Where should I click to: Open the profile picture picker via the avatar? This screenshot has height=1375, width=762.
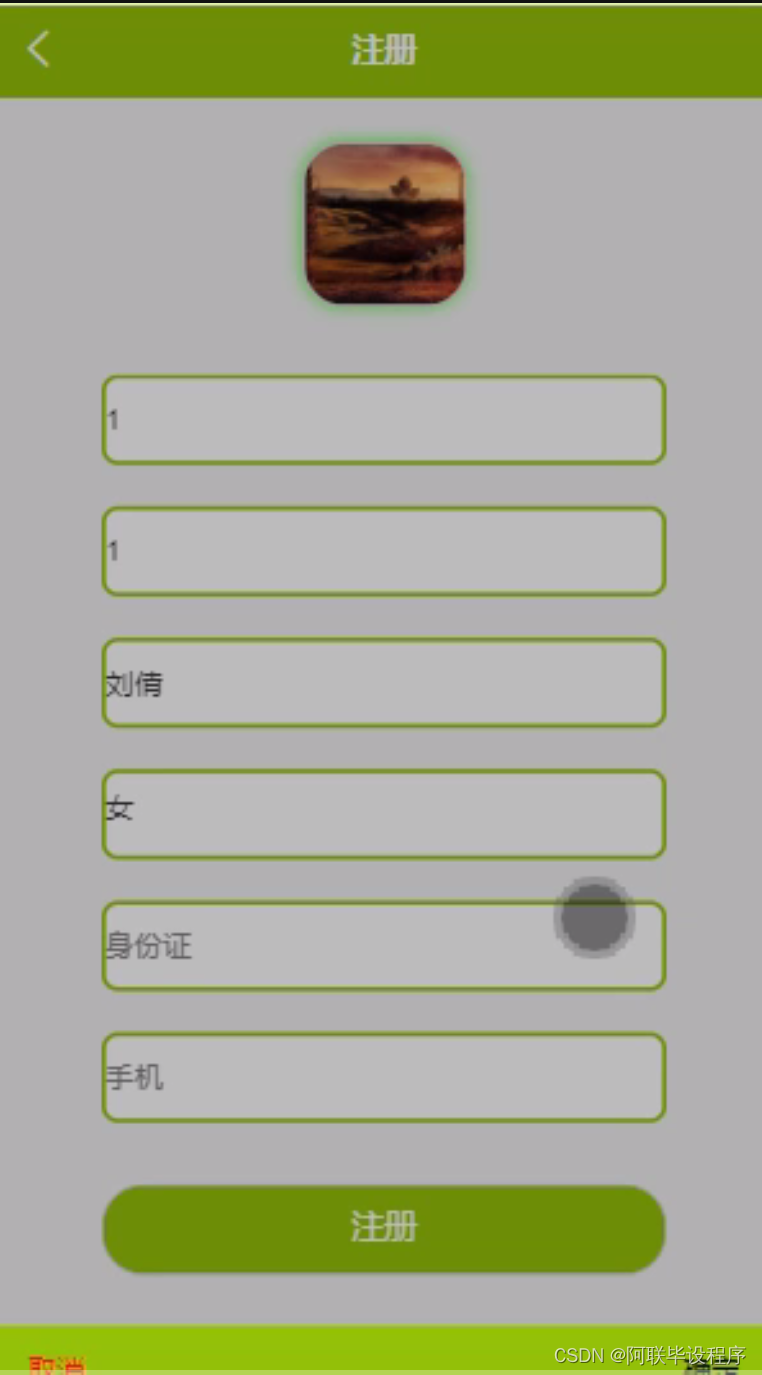tap(383, 223)
